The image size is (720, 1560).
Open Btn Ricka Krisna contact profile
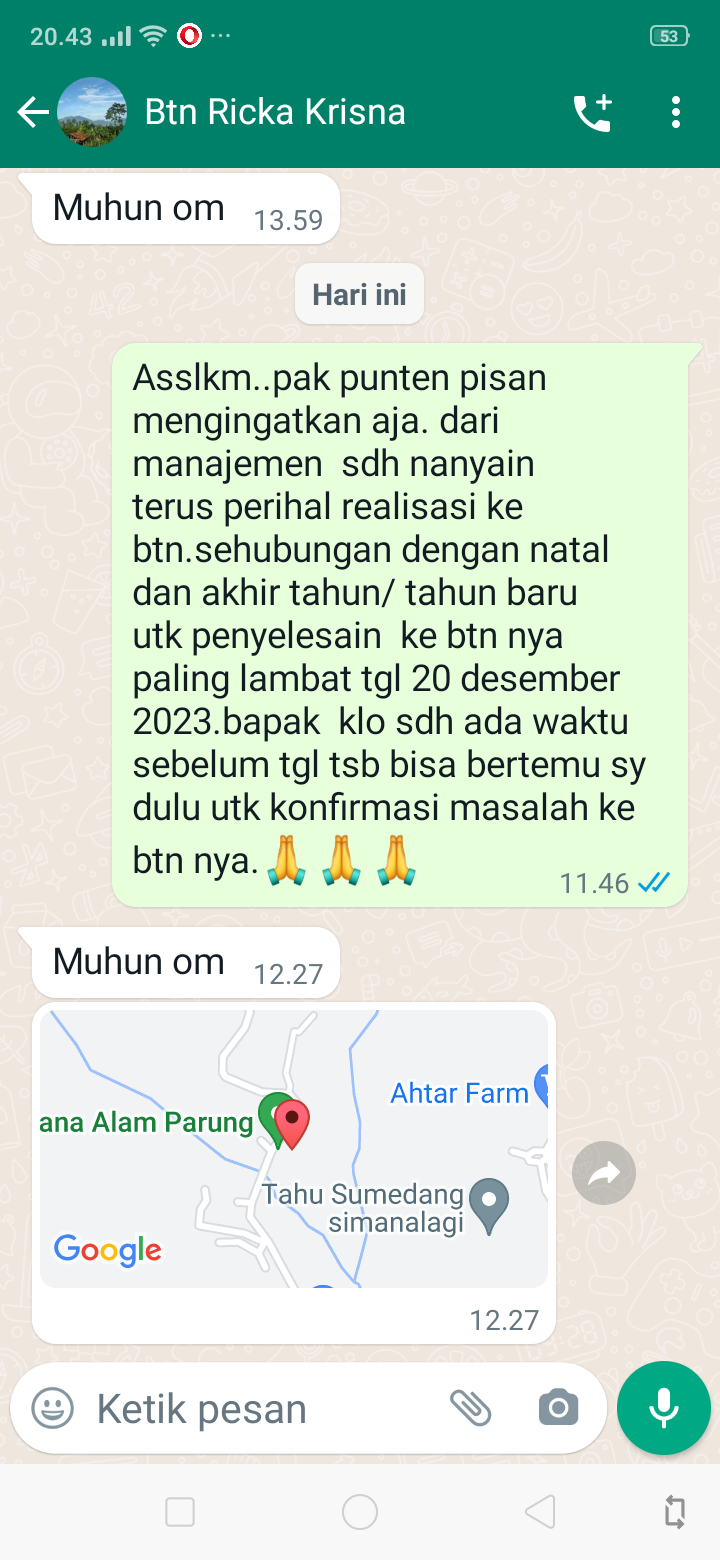tap(275, 112)
